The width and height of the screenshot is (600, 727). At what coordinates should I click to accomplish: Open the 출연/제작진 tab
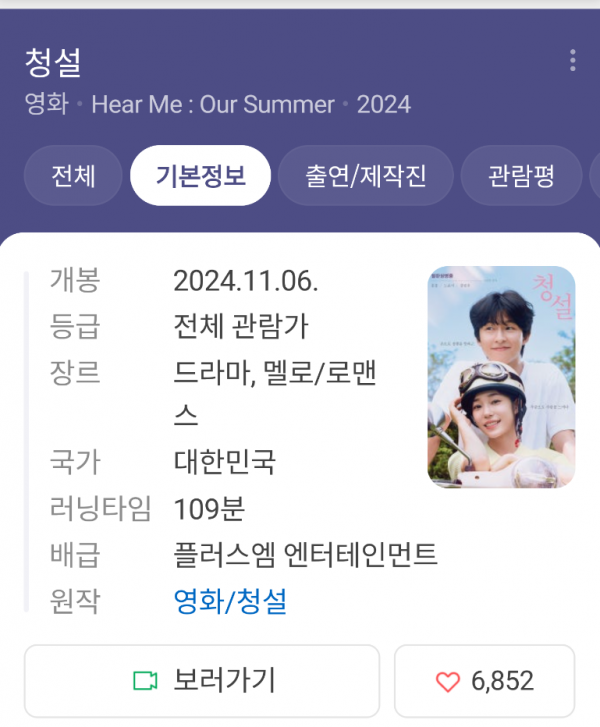[x=366, y=176]
